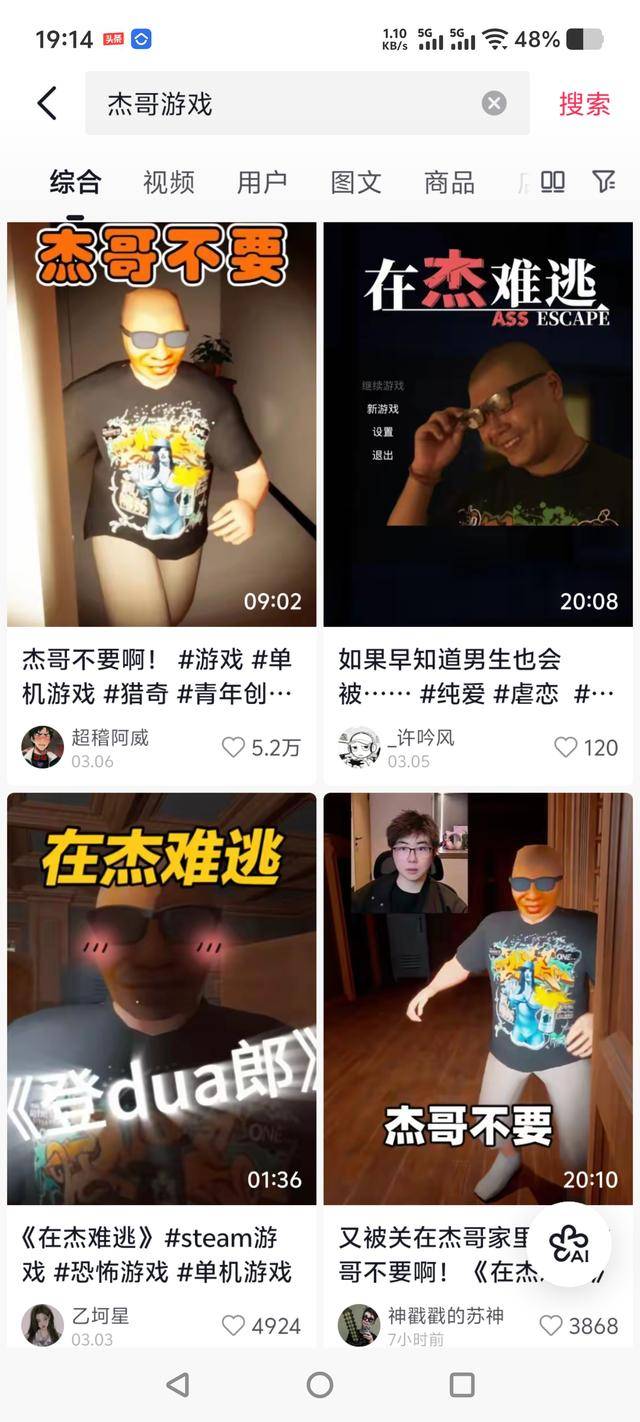Go back using the top-left arrow

click(x=47, y=103)
